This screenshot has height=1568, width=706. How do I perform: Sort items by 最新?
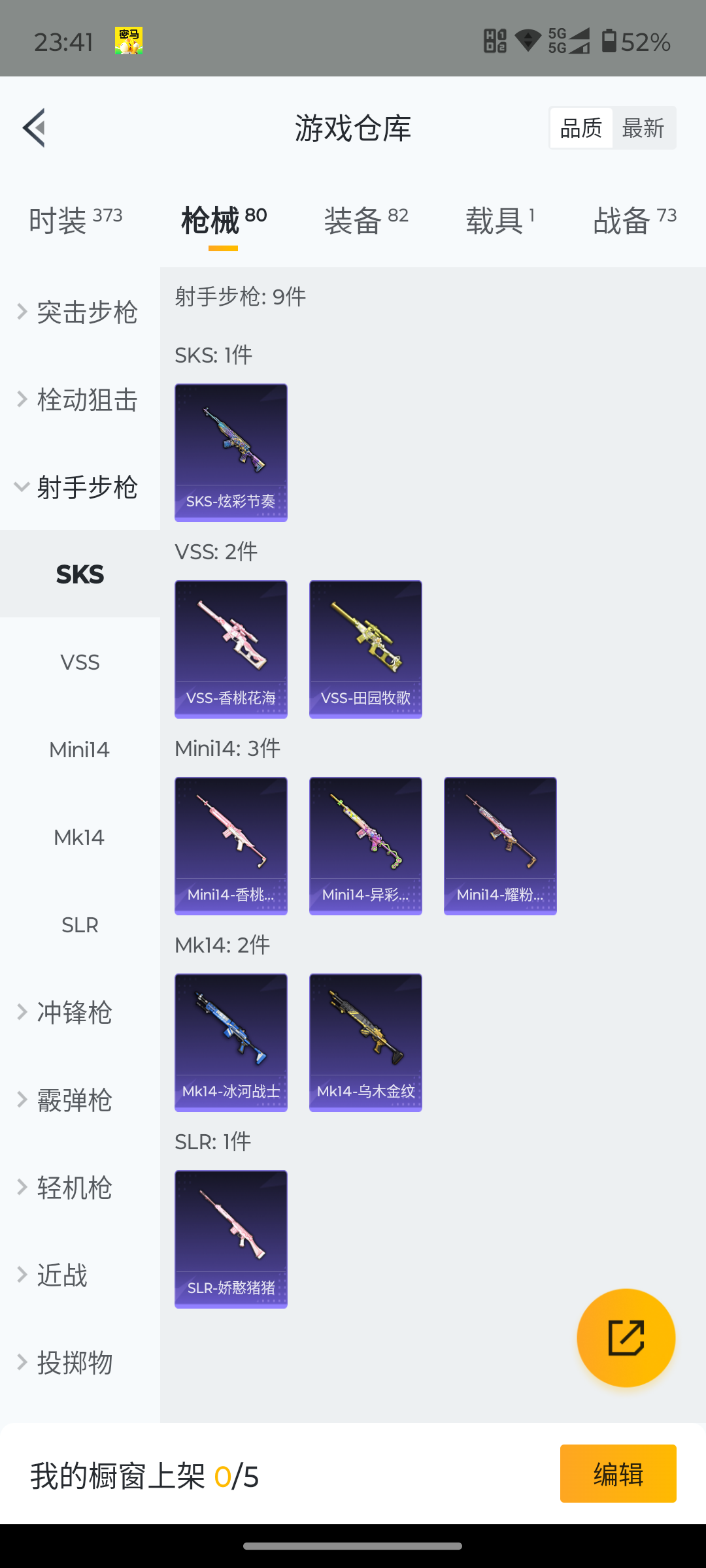(643, 128)
